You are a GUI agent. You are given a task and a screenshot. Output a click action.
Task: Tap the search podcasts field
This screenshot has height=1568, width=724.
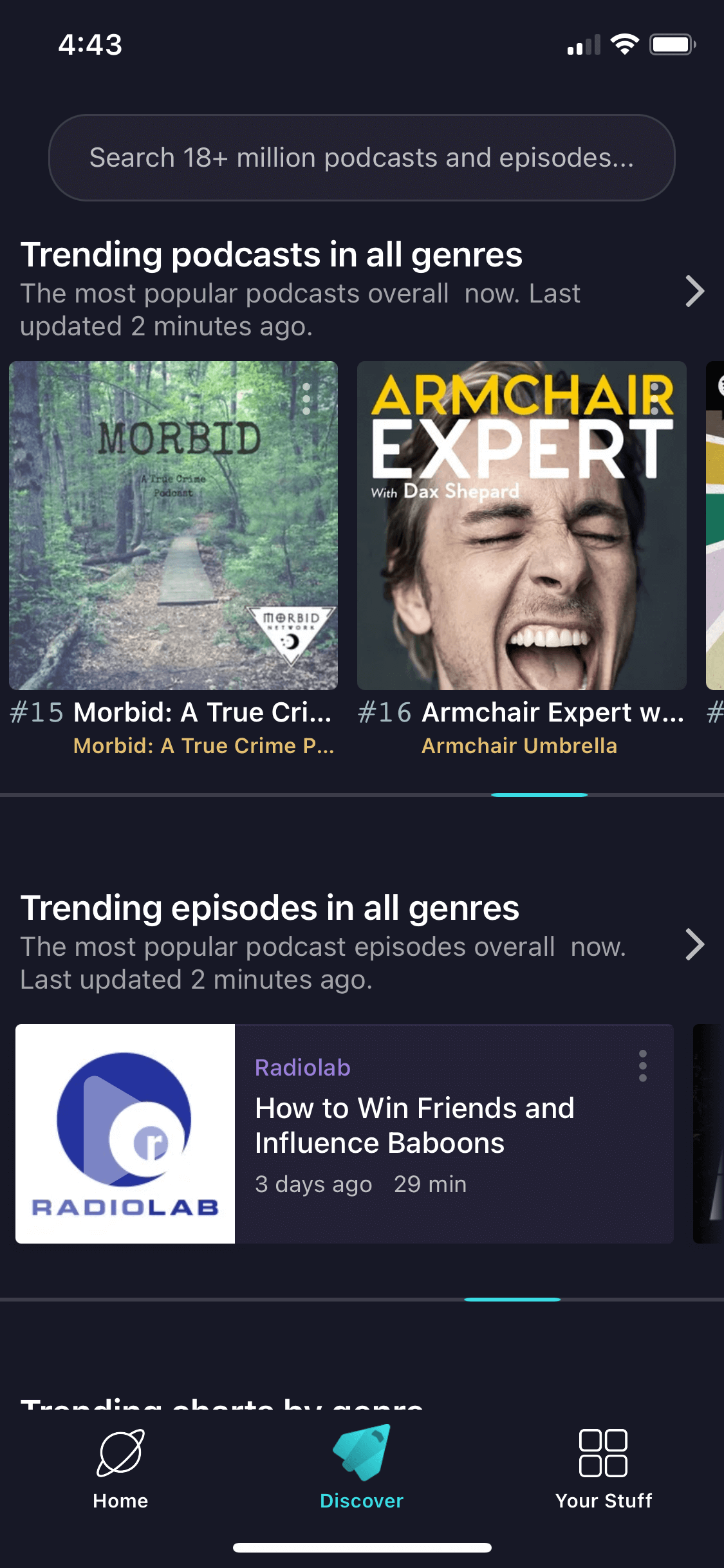pyautogui.click(x=362, y=156)
